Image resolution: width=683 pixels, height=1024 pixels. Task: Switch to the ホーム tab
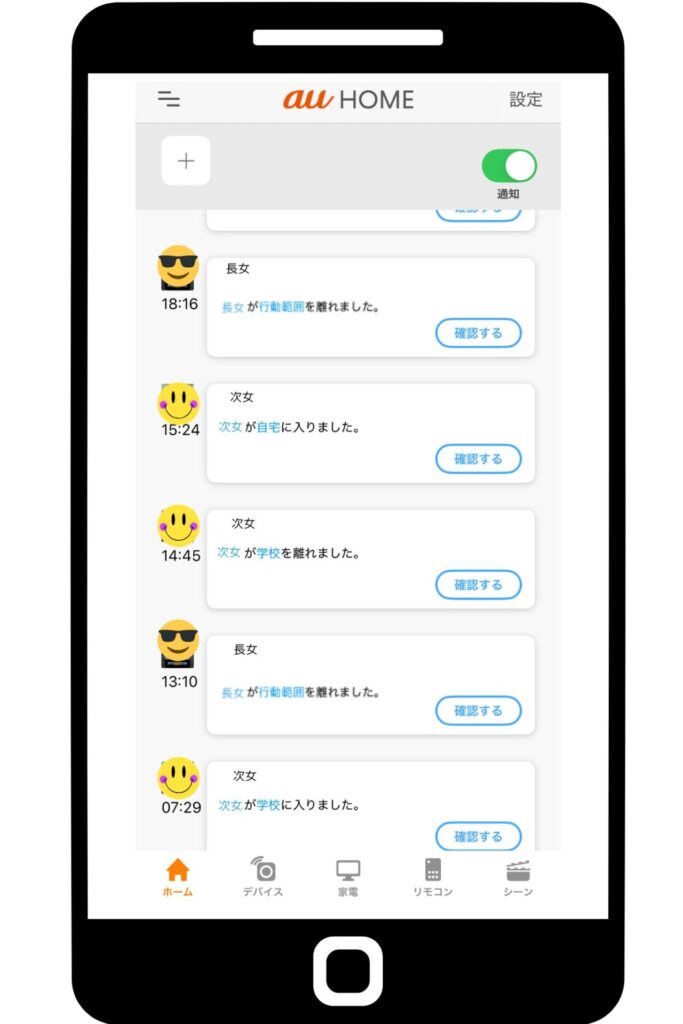pyautogui.click(x=178, y=877)
